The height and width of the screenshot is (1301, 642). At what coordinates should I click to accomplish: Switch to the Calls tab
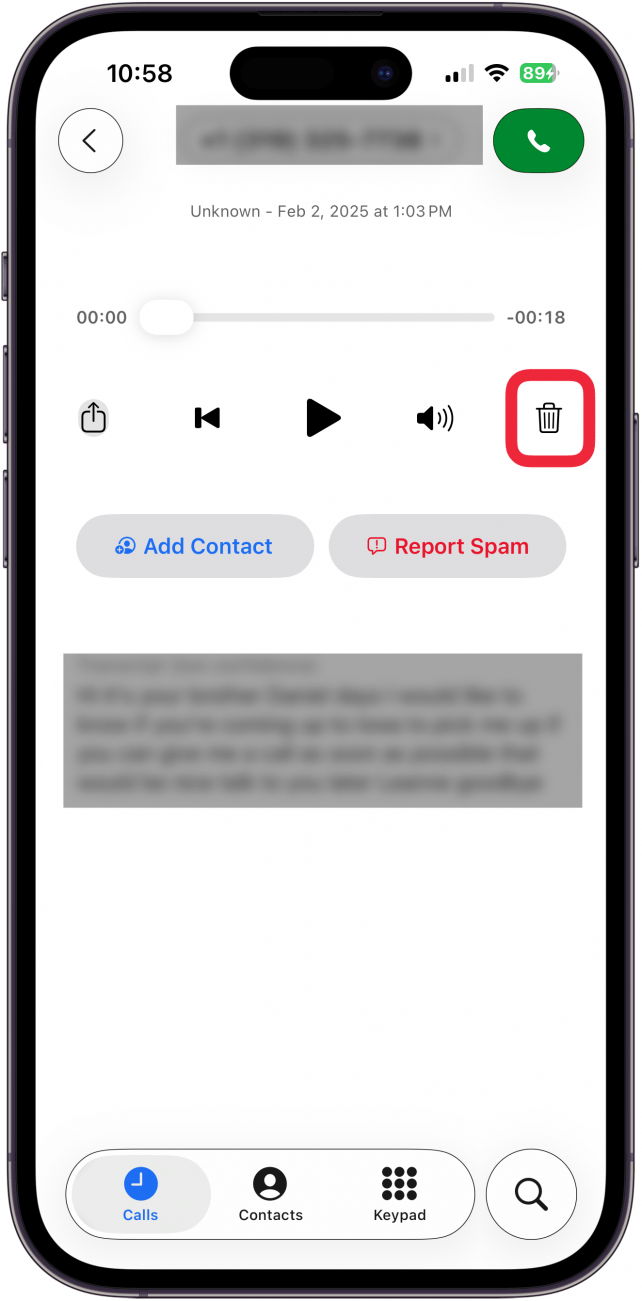[140, 1194]
